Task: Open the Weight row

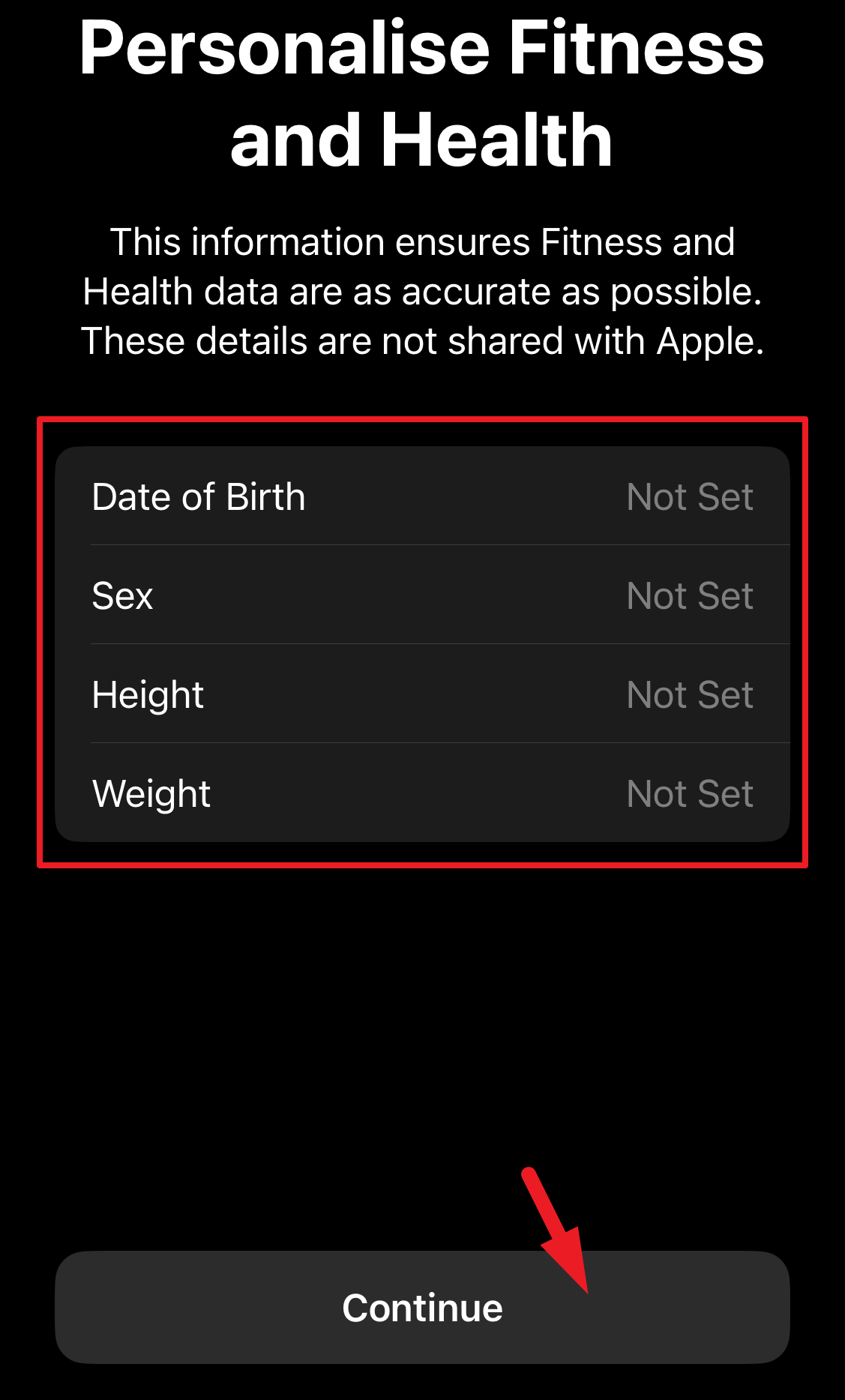Action: (422, 793)
